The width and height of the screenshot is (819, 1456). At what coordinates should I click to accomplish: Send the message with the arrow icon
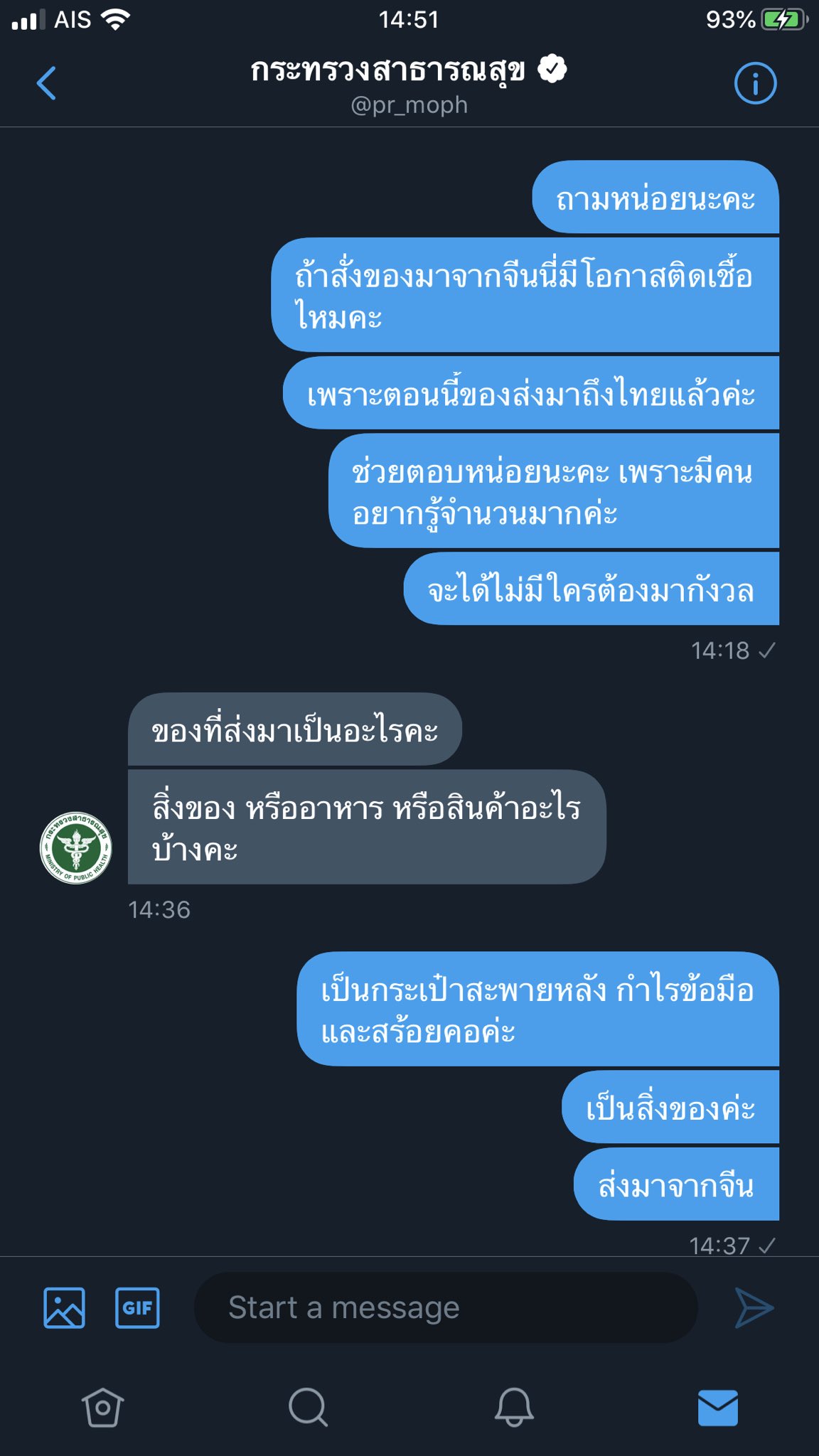(x=754, y=1307)
